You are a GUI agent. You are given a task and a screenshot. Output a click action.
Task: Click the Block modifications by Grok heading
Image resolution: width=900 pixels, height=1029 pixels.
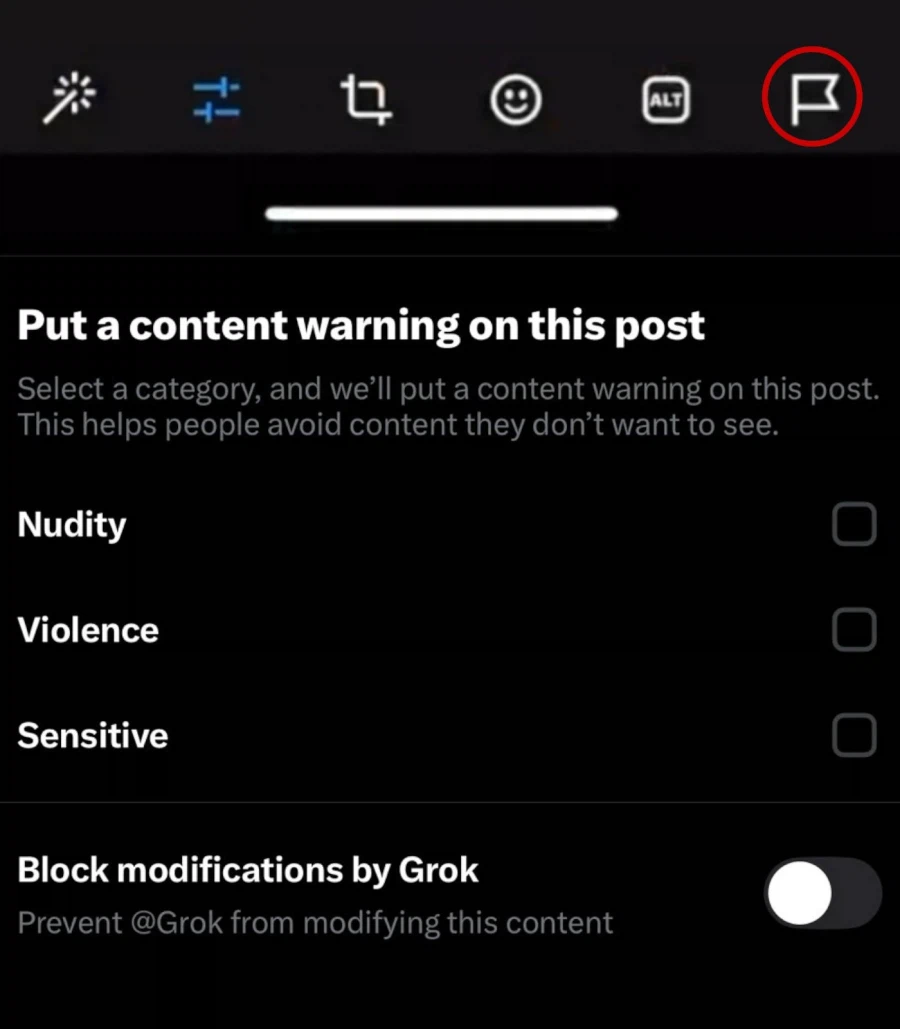(248, 870)
